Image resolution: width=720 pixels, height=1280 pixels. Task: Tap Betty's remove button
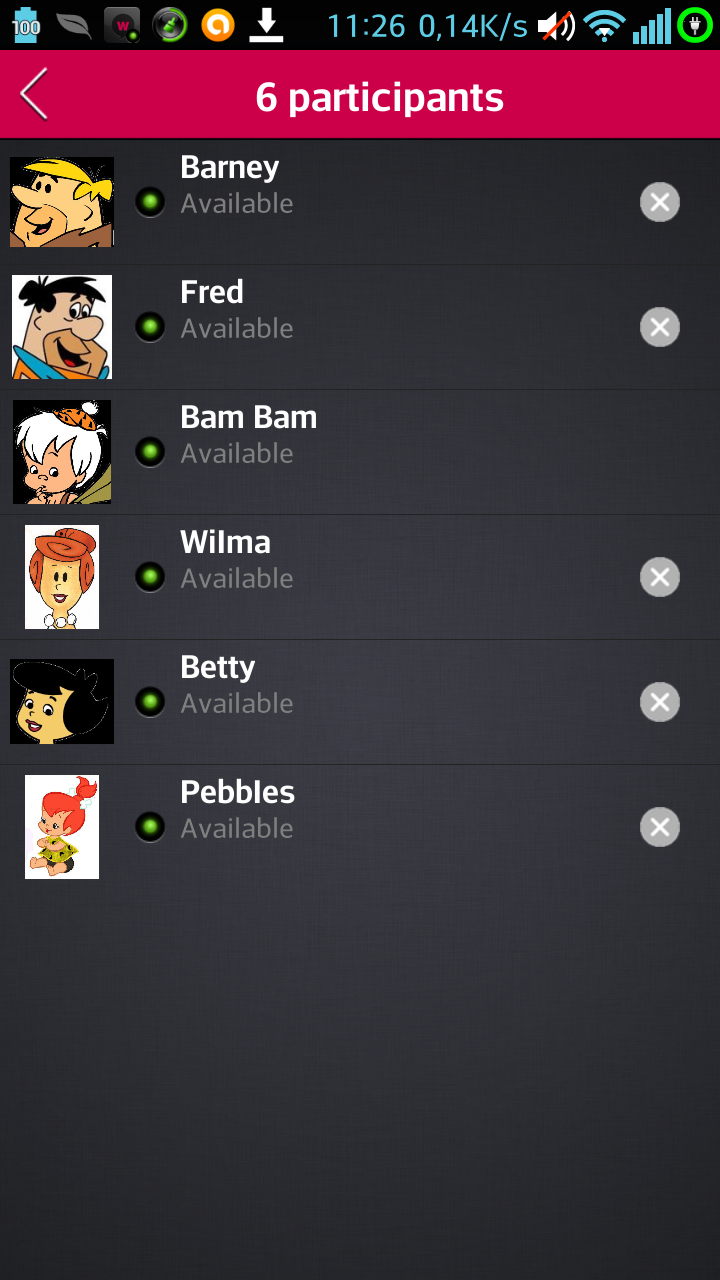click(659, 702)
